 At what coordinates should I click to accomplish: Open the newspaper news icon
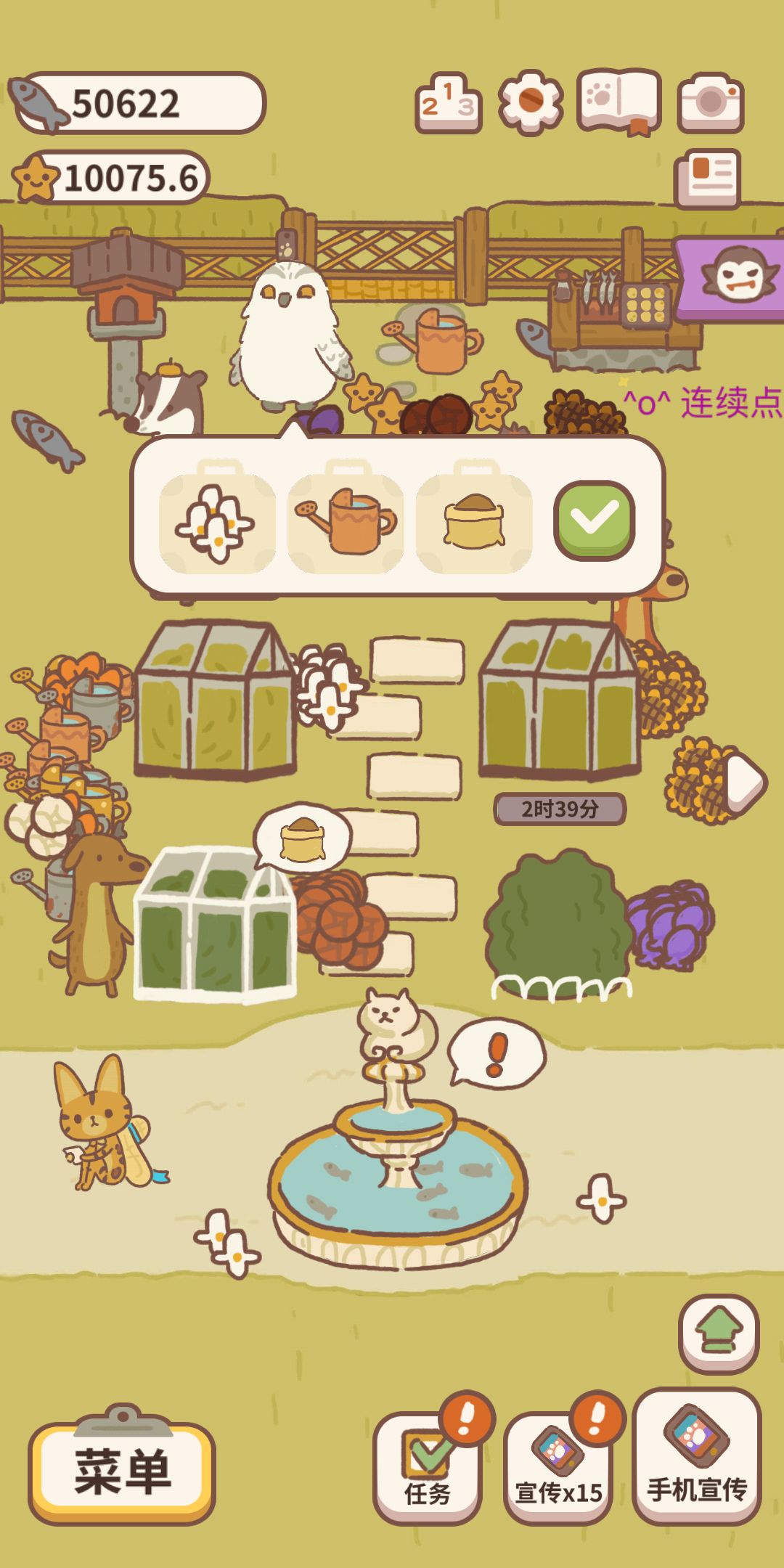pos(707,178)
